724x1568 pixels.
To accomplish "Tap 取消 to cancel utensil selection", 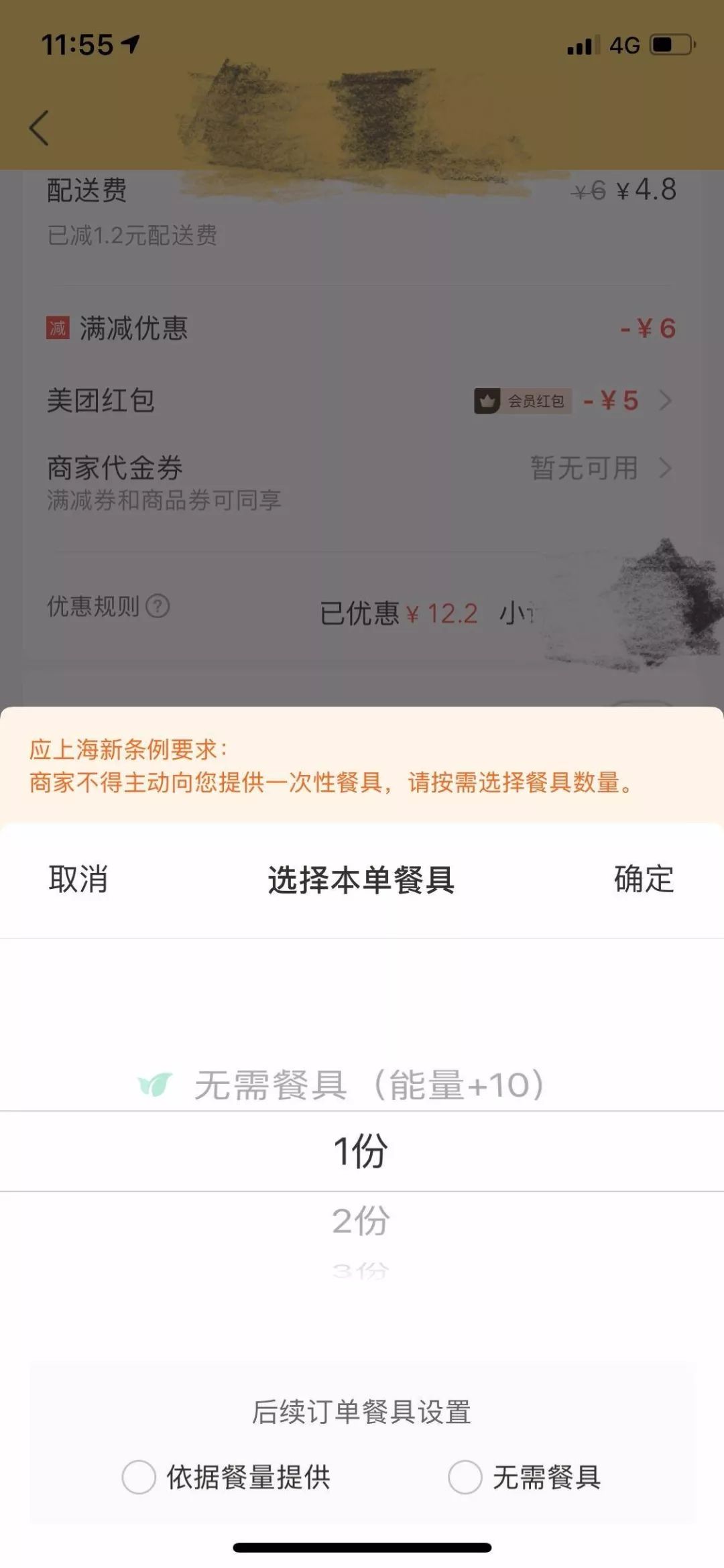I will pyautogui.click(x=78, y=879).
